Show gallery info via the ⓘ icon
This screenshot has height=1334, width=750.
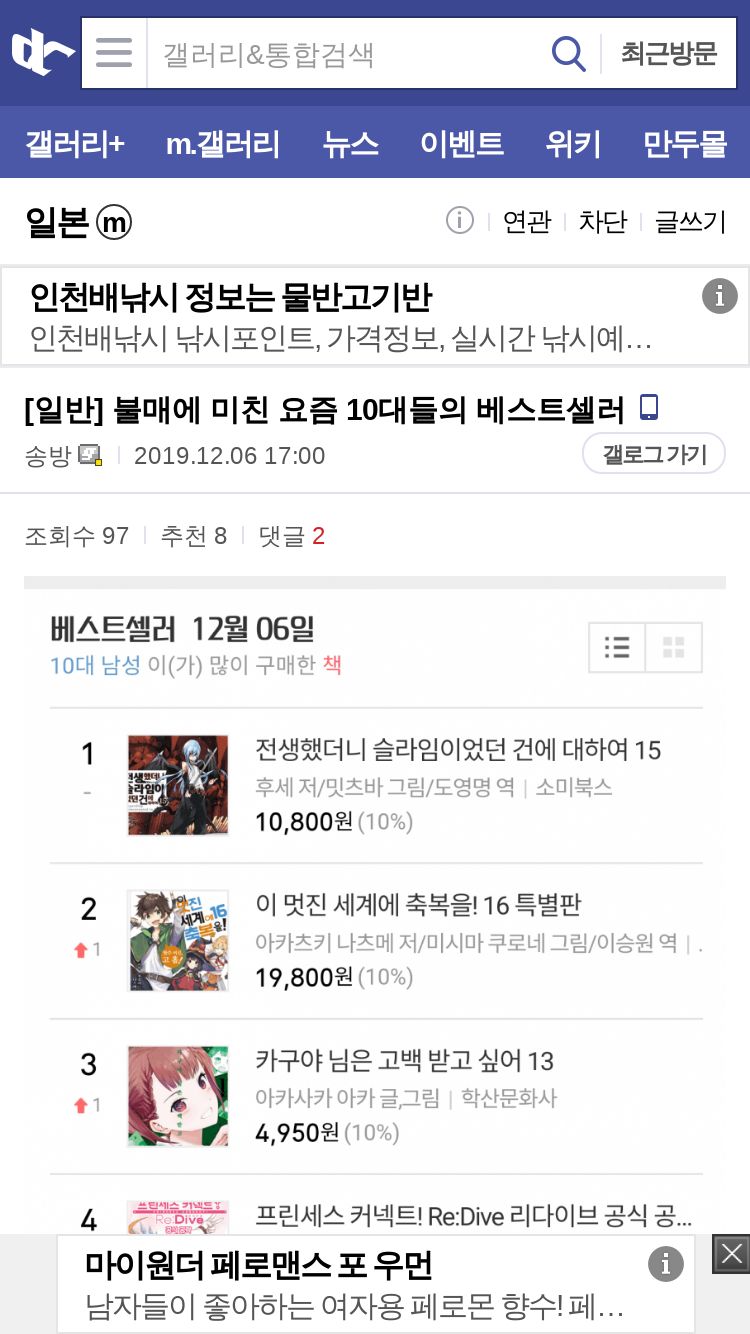(459, 220)
